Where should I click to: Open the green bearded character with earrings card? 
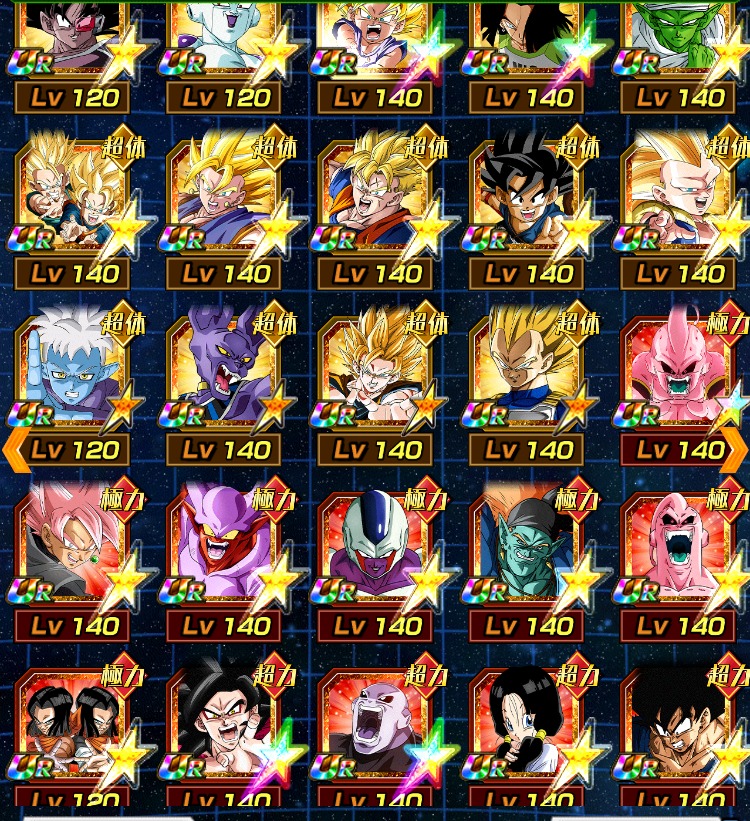point(527,546)
